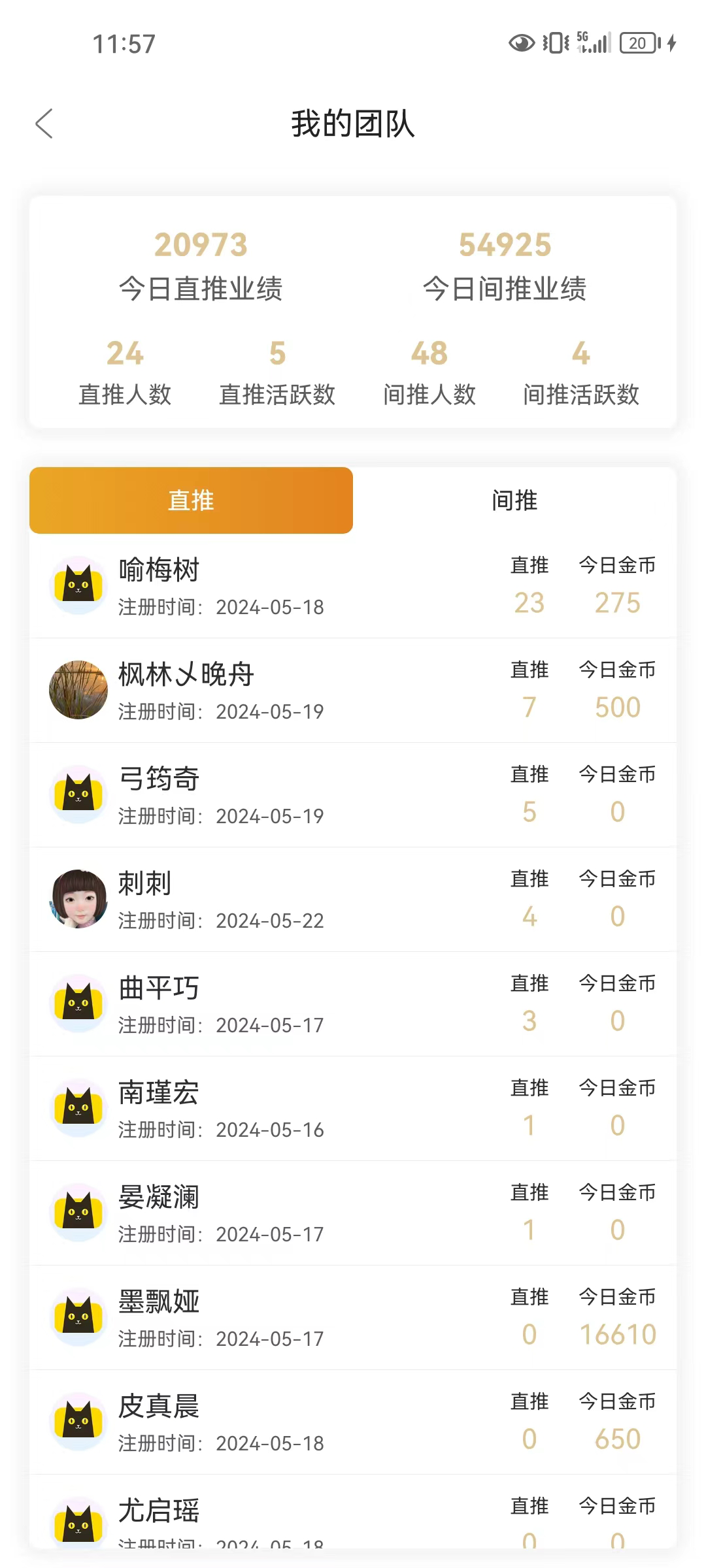The height and width of the screenshot is (1568, 706).
Task: Tap the 皮真晨 member row
Action: click(x=353, y=1422)
